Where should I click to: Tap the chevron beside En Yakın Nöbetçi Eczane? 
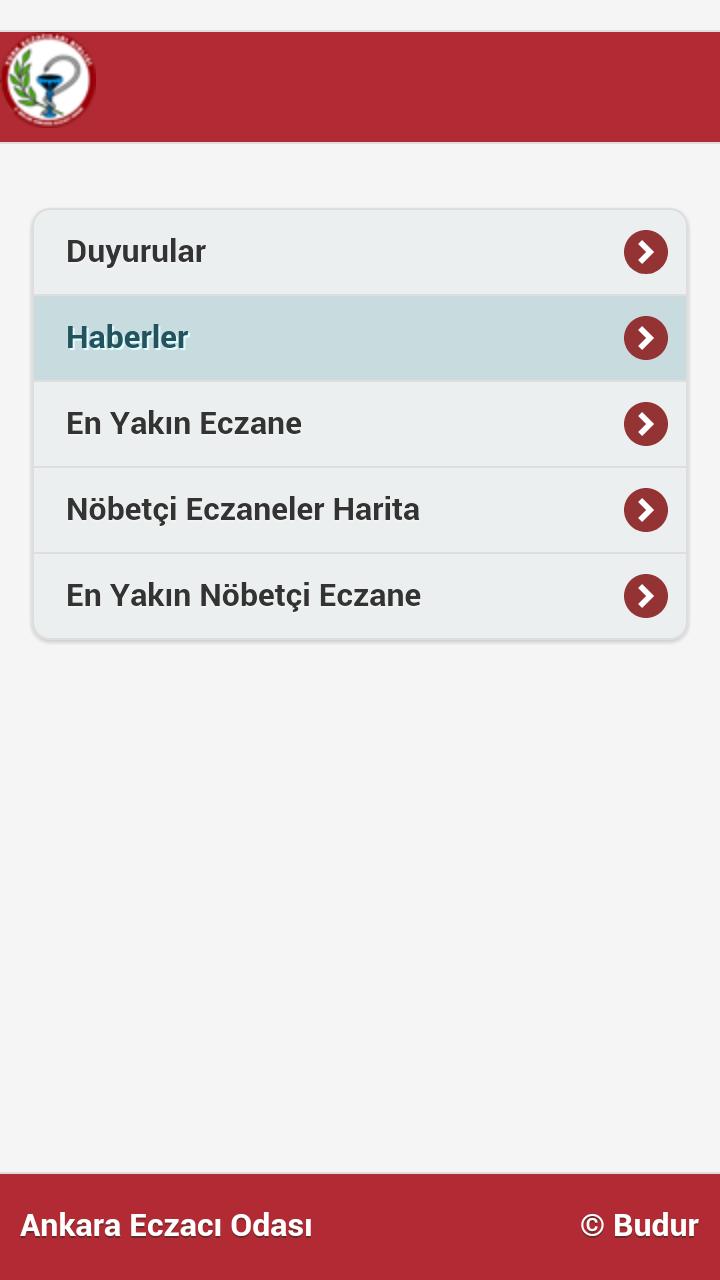645,595
